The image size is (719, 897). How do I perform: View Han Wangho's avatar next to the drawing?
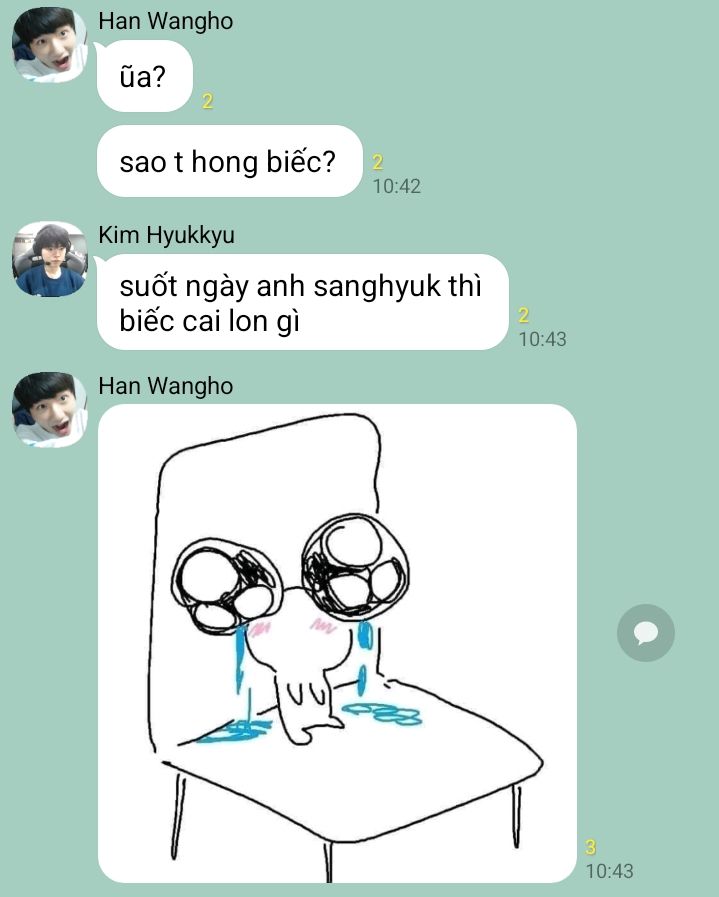(x=50, y=410)
